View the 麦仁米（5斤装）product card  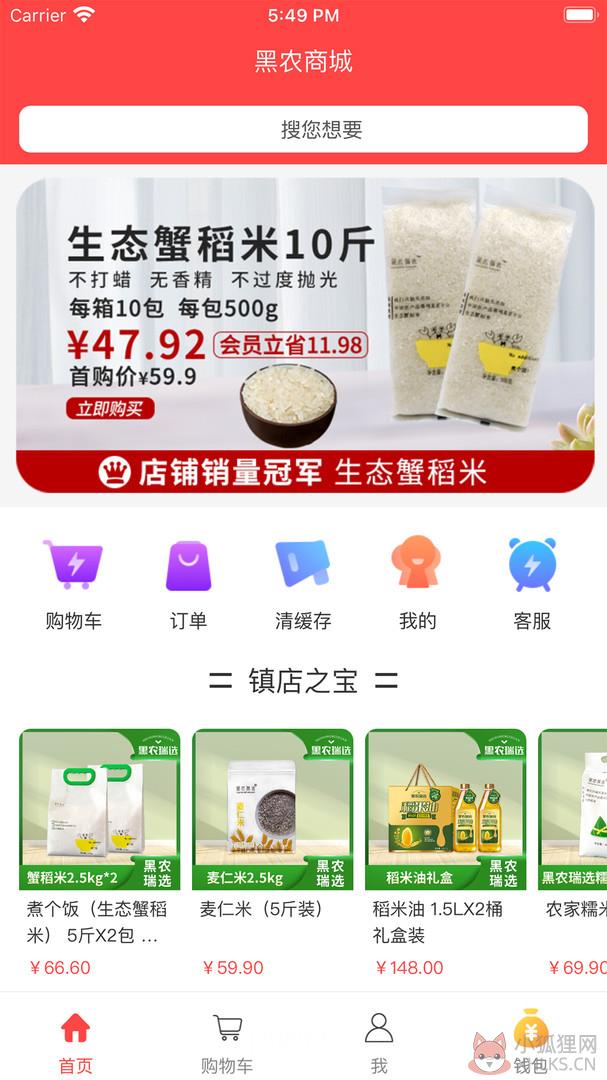[x=273, y=853]
